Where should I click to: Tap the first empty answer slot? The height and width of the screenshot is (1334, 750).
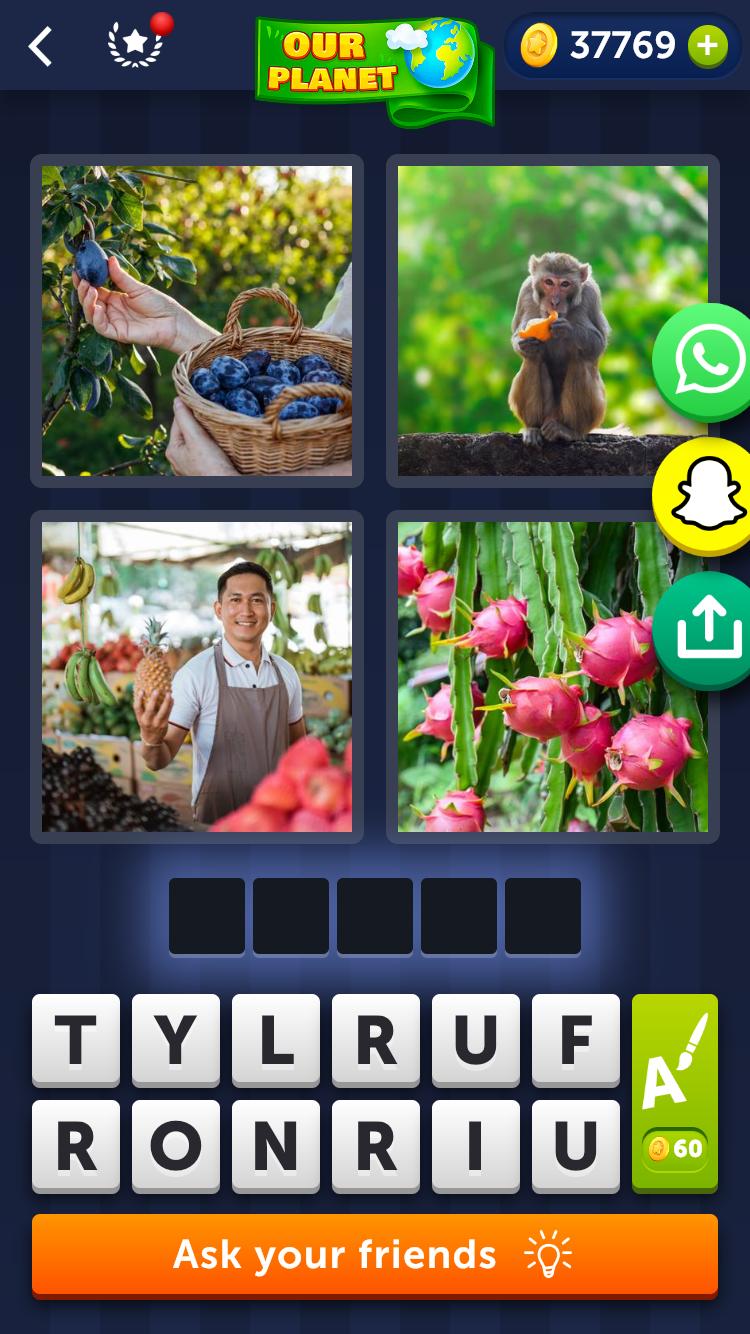207,916
